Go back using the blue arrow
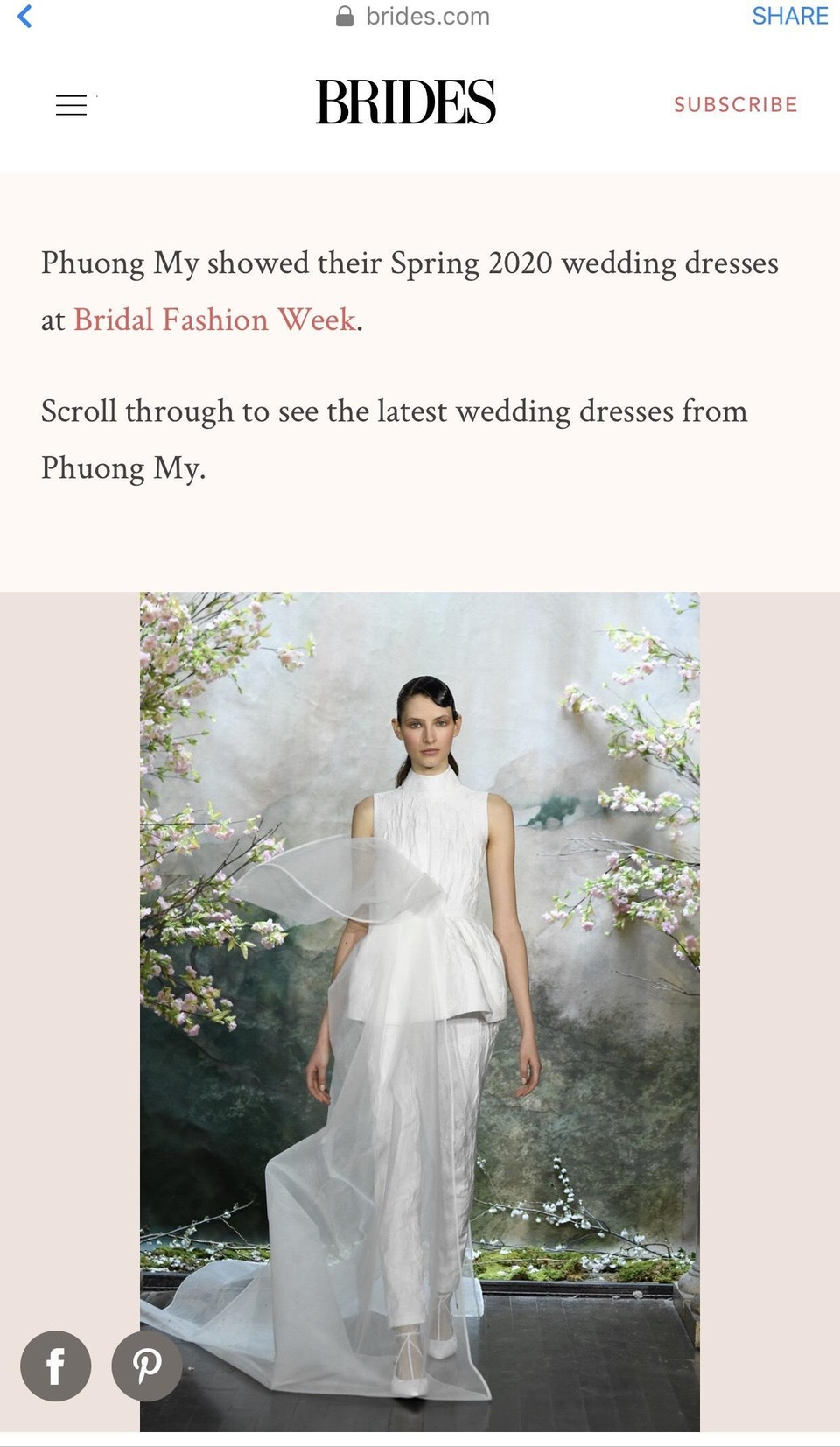This screenshot has width=840, height=1447. [x=24, y=17]
